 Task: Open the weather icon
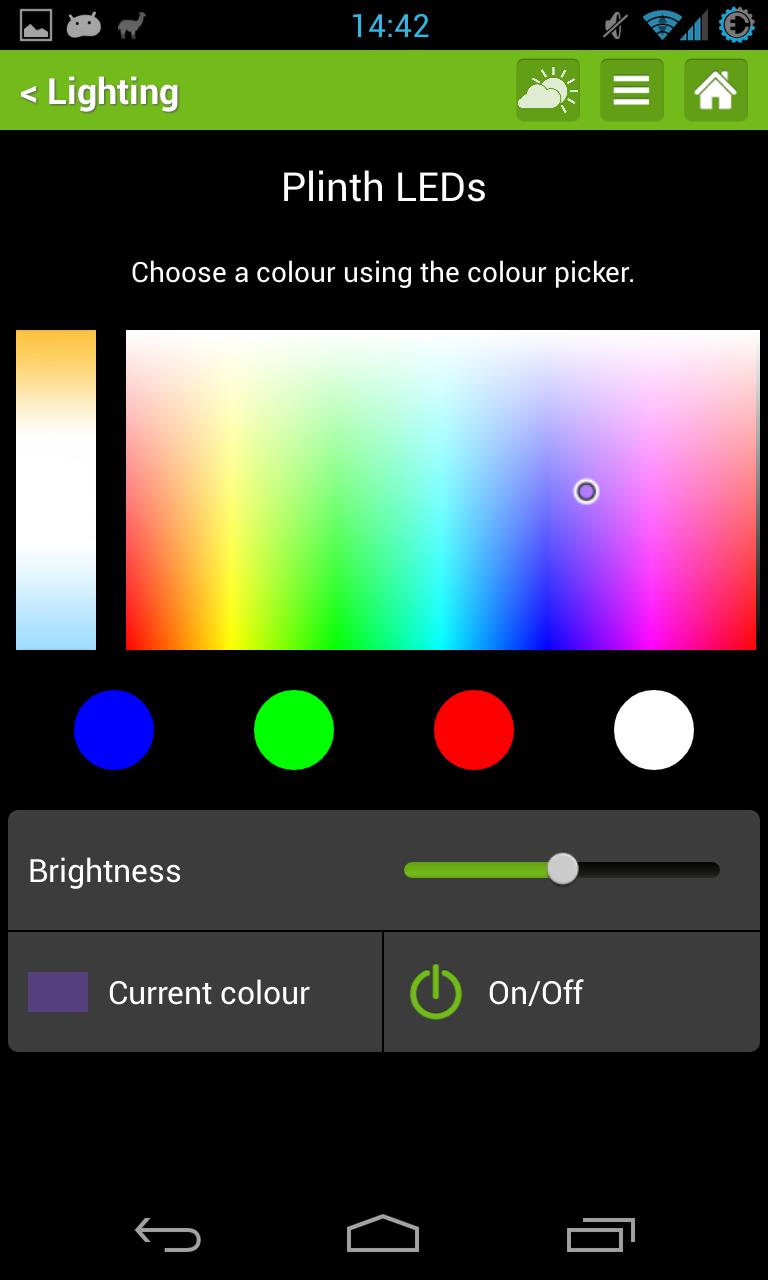point(548,91)
